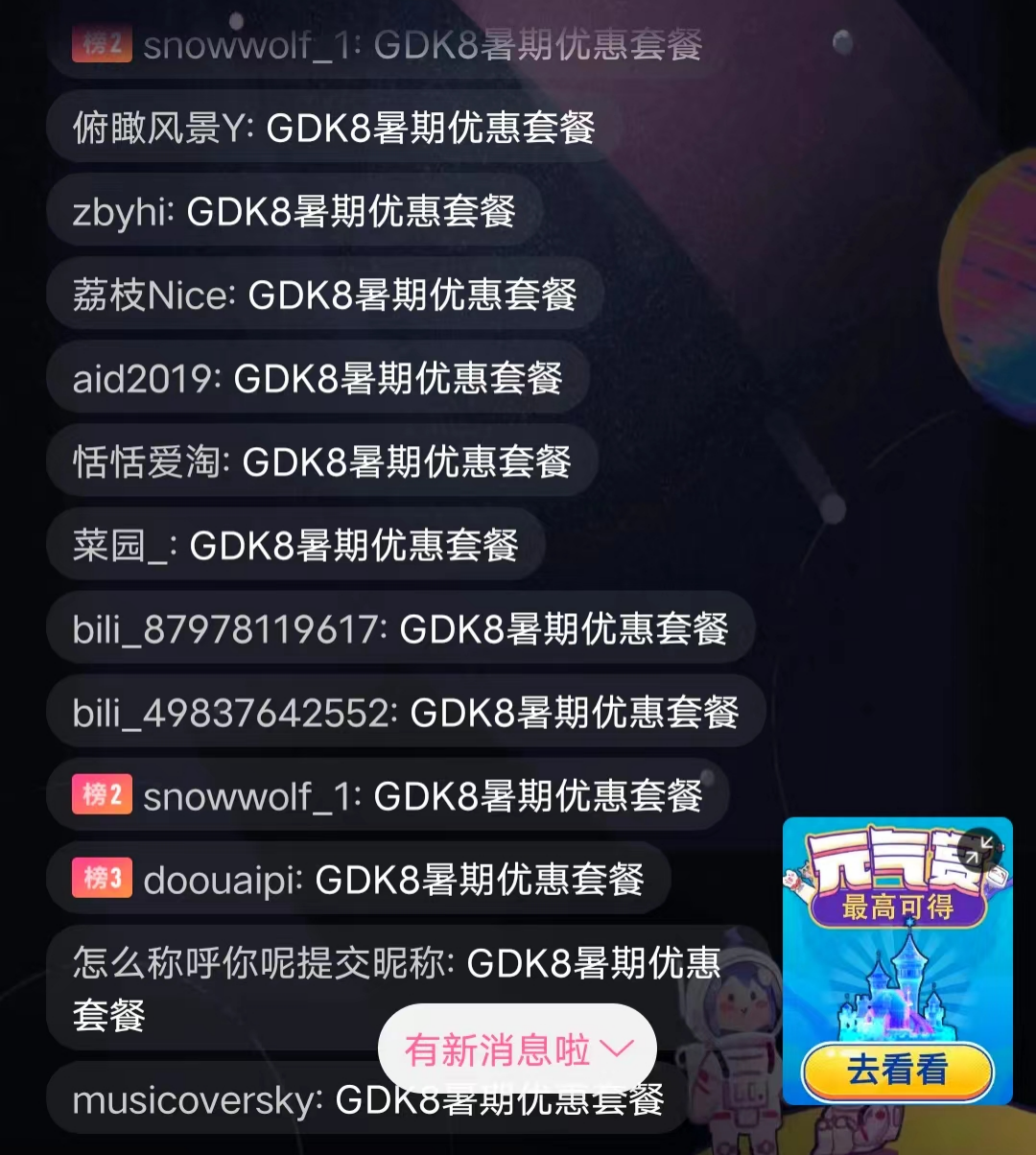Click 恬恬爱淘's chat message bubble
1036x1155 pixels.
[x=321, y=461]
